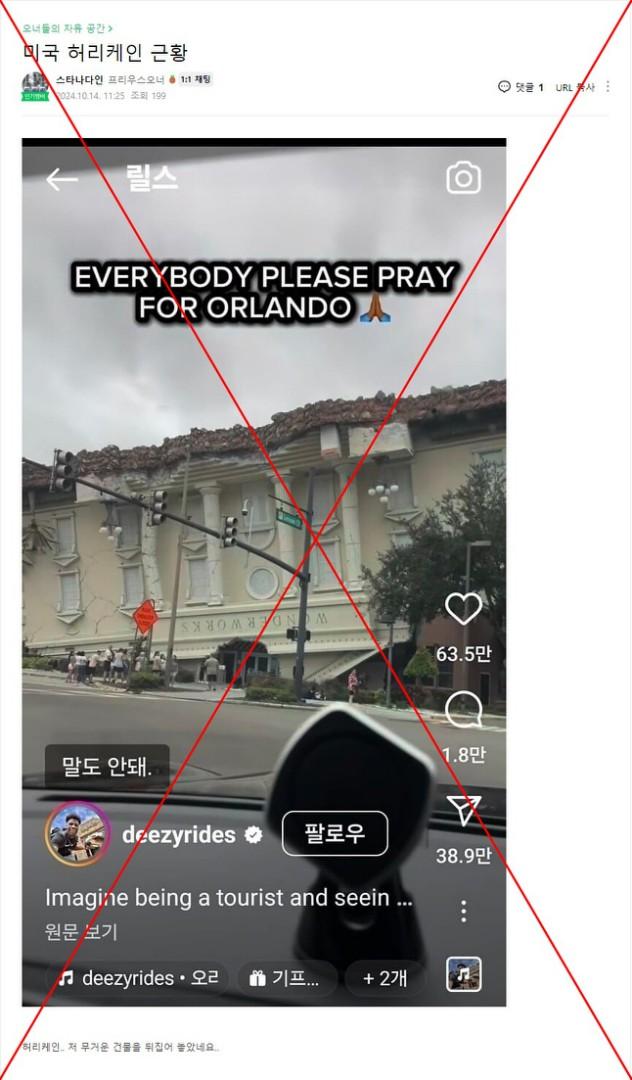Copy the post URL
This screenshot has width=632, height=1080.
click(575, 87)
